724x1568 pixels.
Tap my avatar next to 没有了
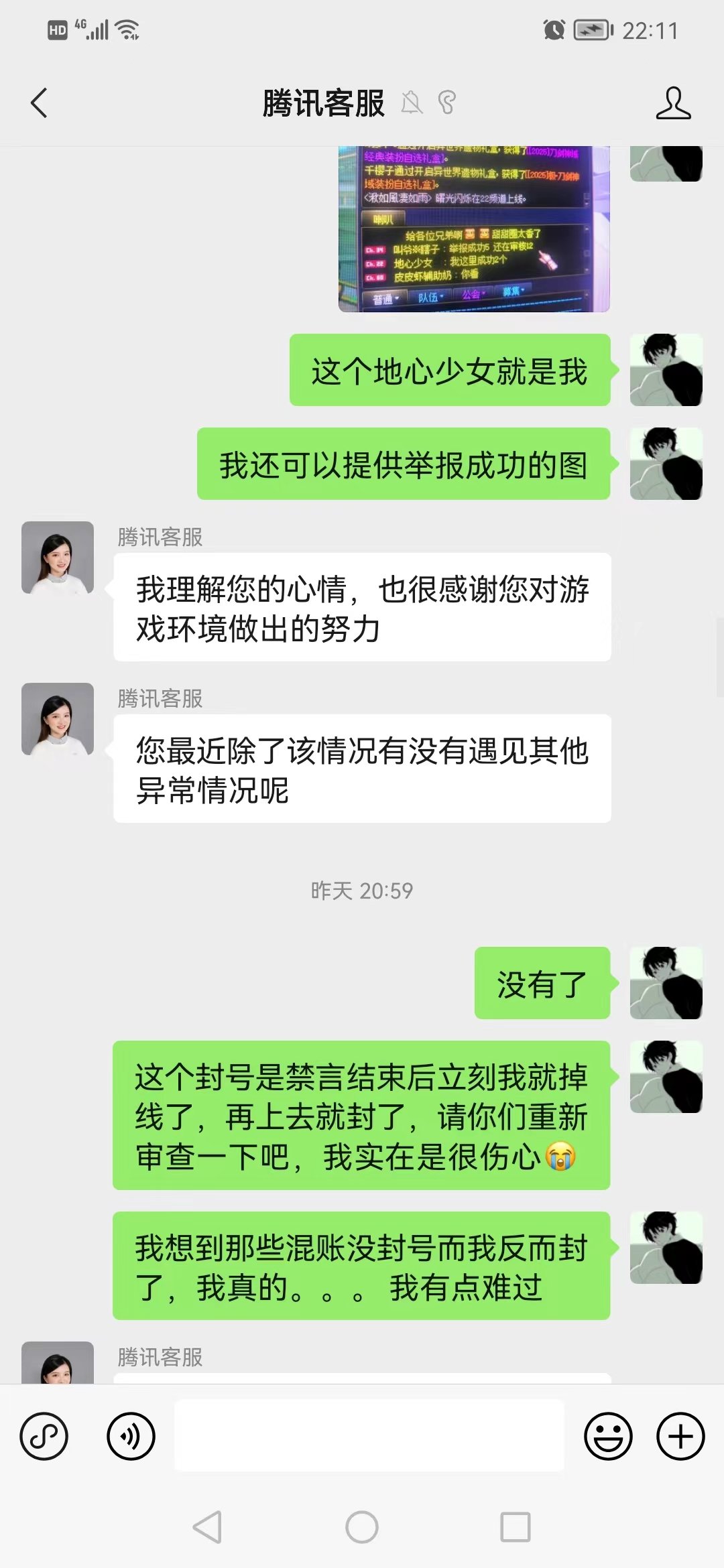tap(666, 983)
